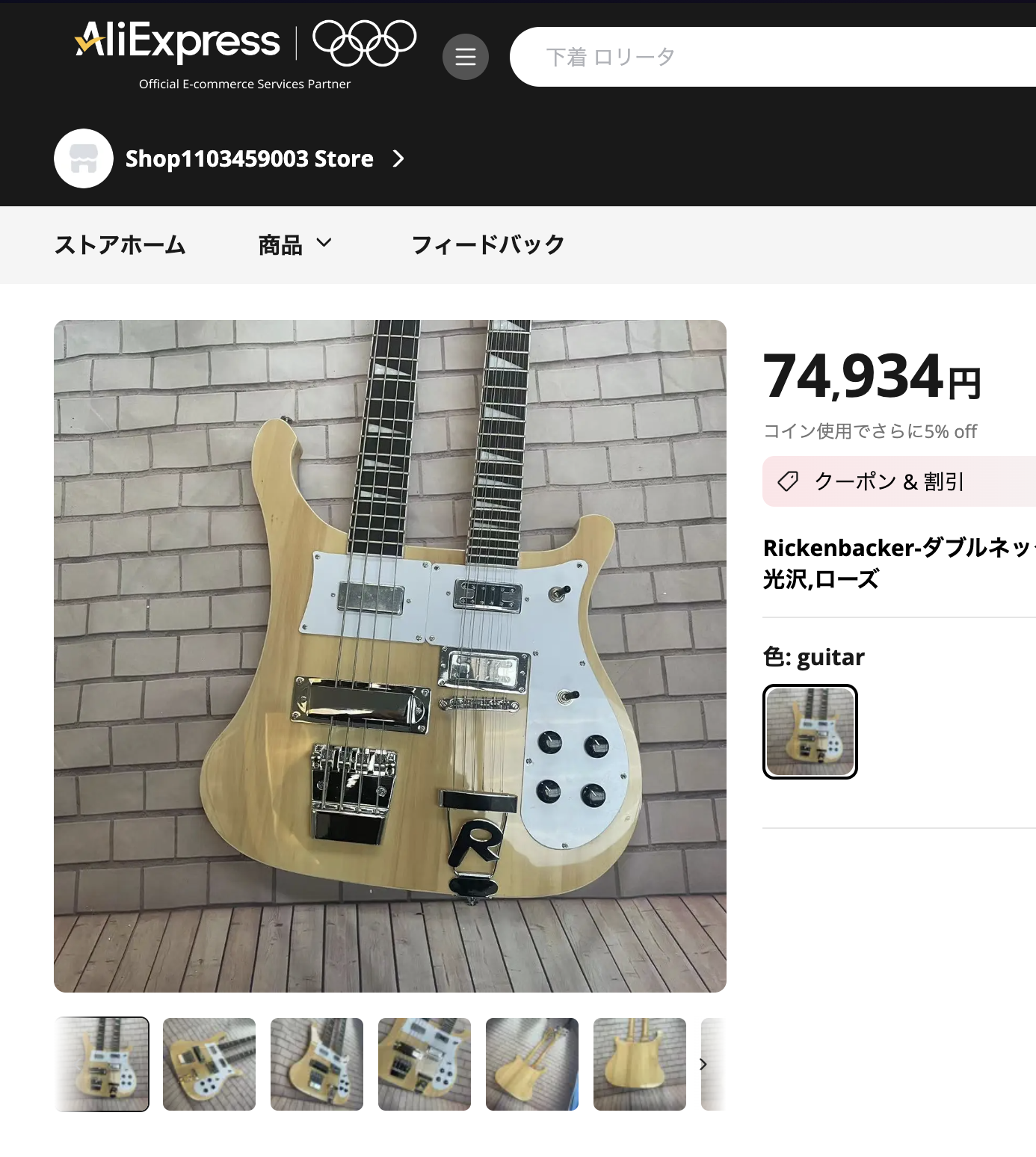The width and height of the screenshot is (1036, 1157).
Task: Open the hamburger menu button
Action: click(x=465, y=57)
